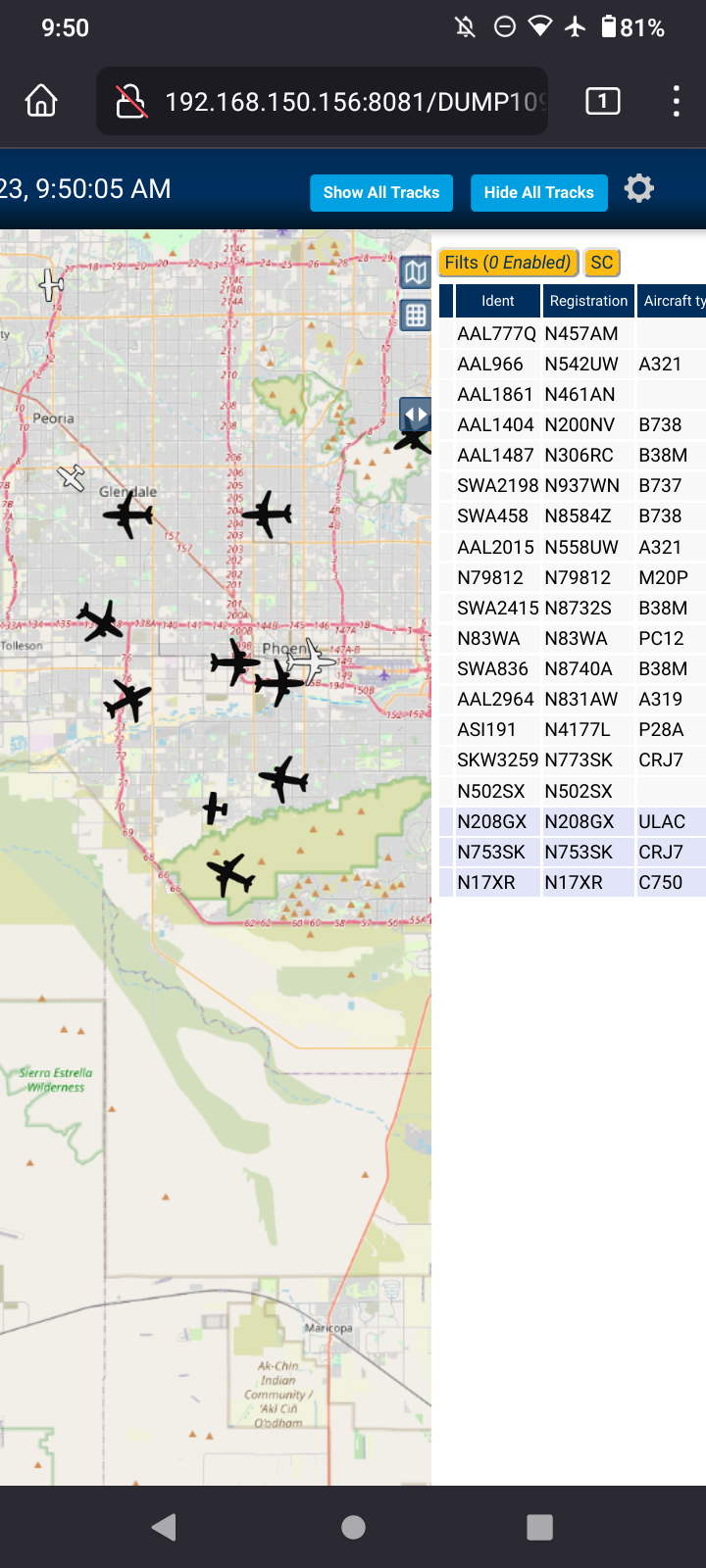Sort the table by Ident column
Image resolution: width=706 pixels, height=1568 pixels.
(497, 301)
